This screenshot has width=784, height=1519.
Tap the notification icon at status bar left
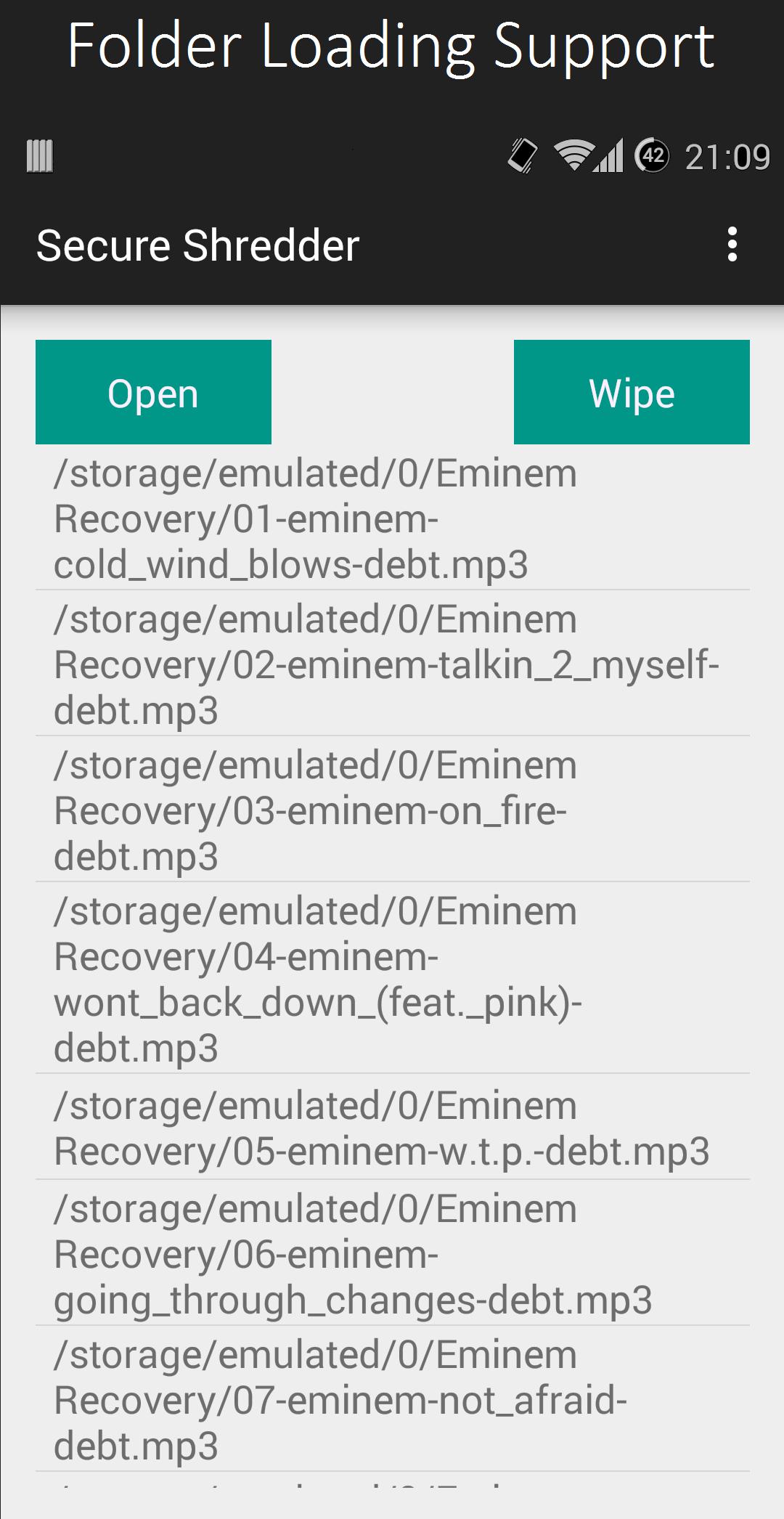40,155
